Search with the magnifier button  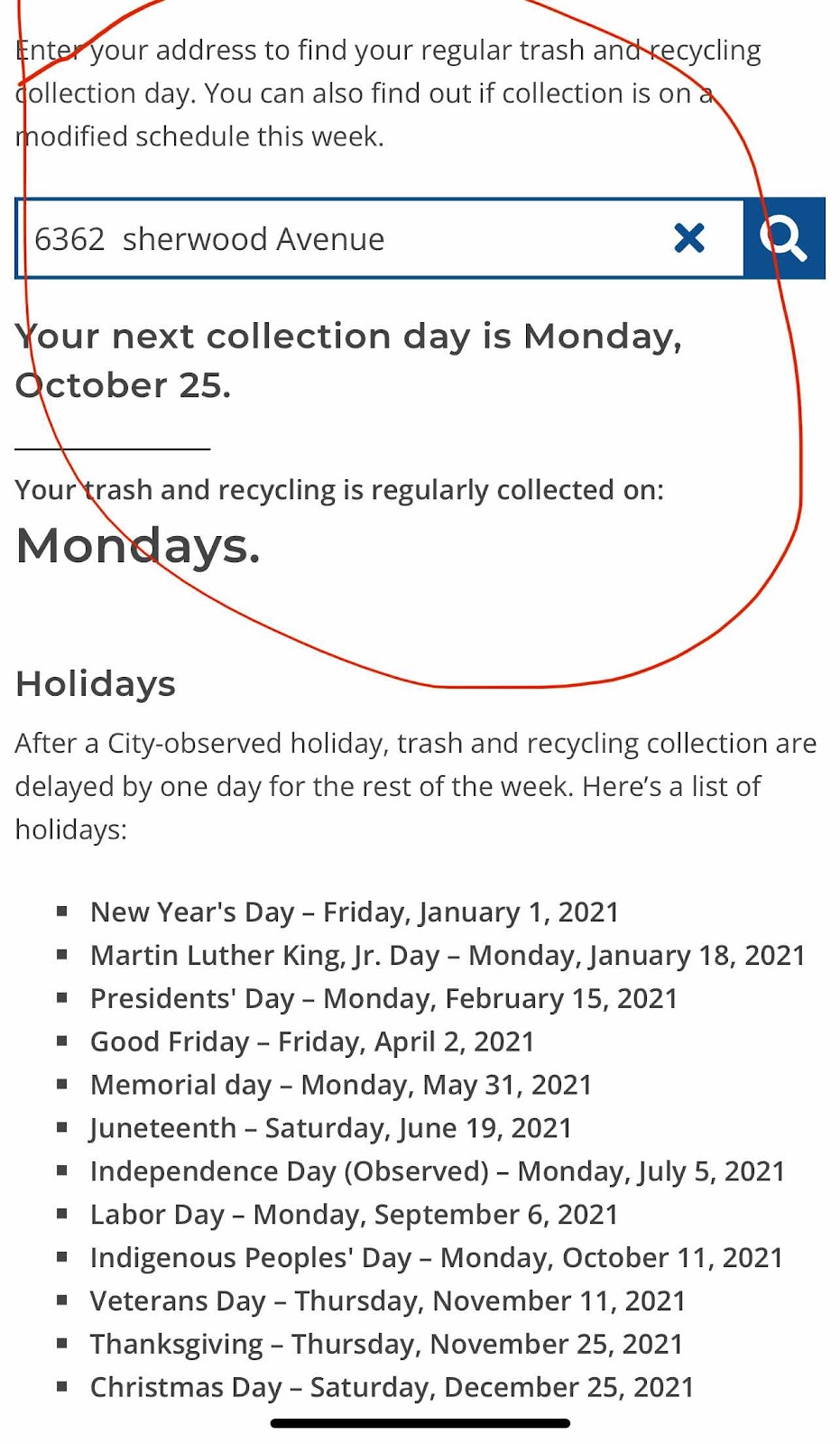coord(783,238)
